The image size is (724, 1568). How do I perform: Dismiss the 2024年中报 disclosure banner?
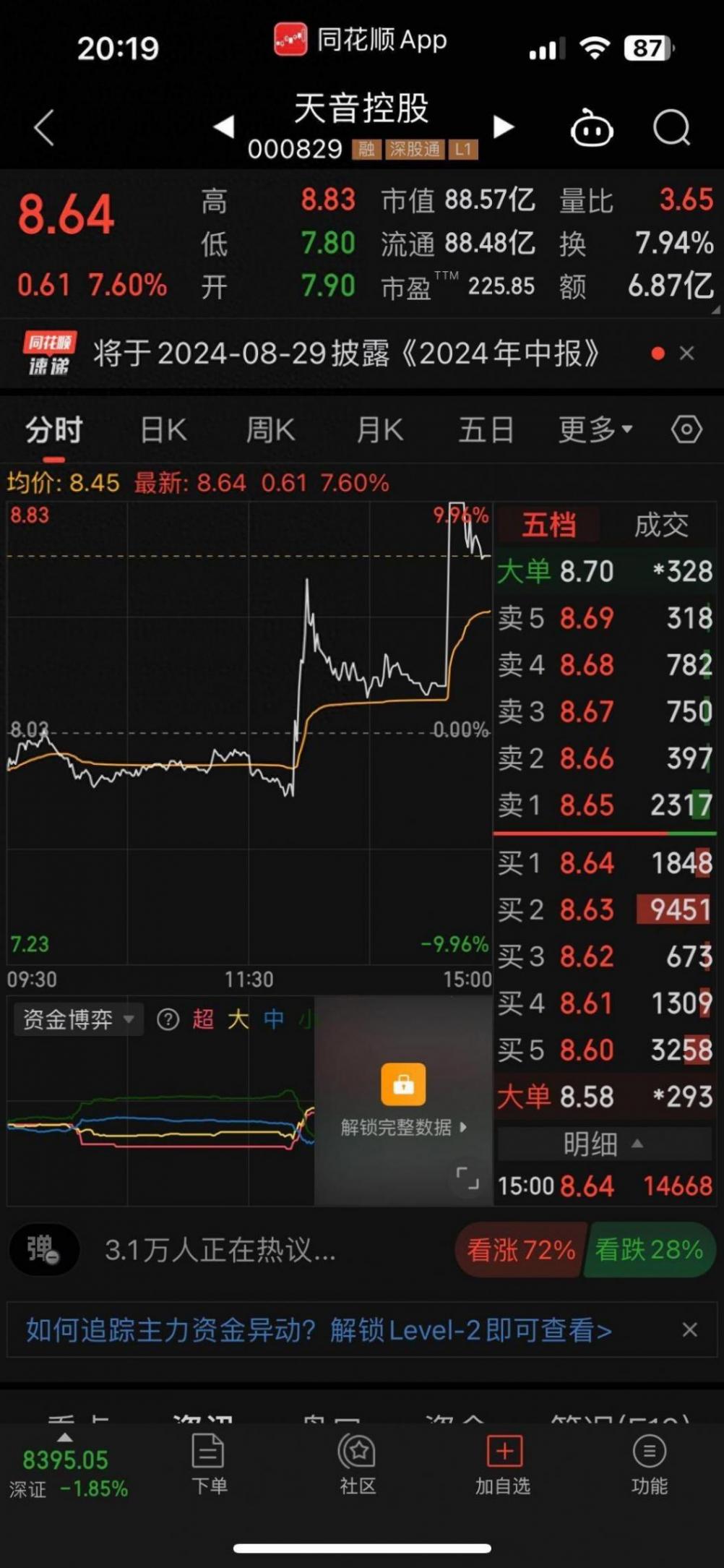click(687, 354)
